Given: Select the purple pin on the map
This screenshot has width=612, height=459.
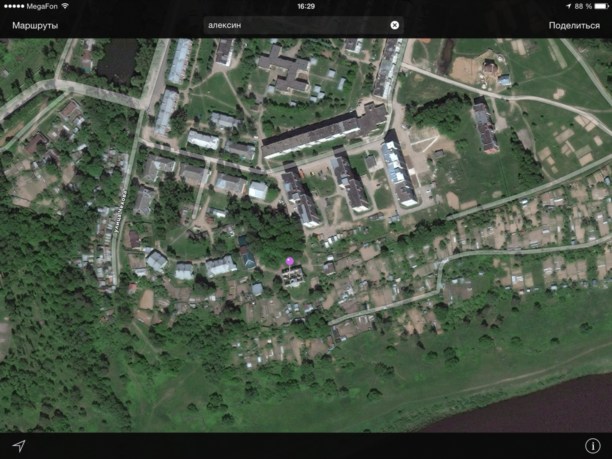Looking at the screenshot, I should (x=291, y=262).
